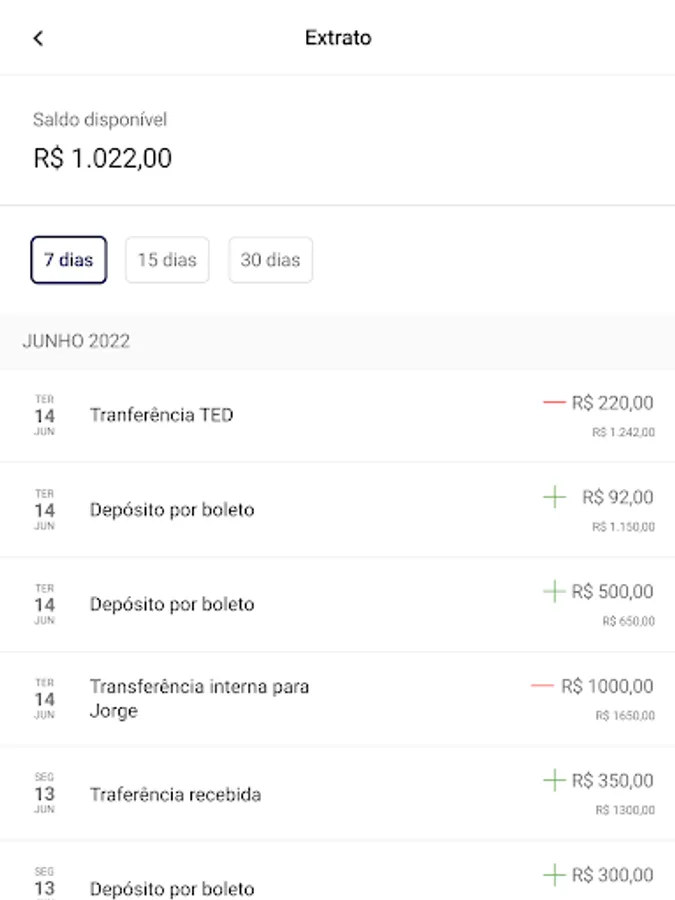Open Transferência interna para Jorge

click(x=337, y=699)
